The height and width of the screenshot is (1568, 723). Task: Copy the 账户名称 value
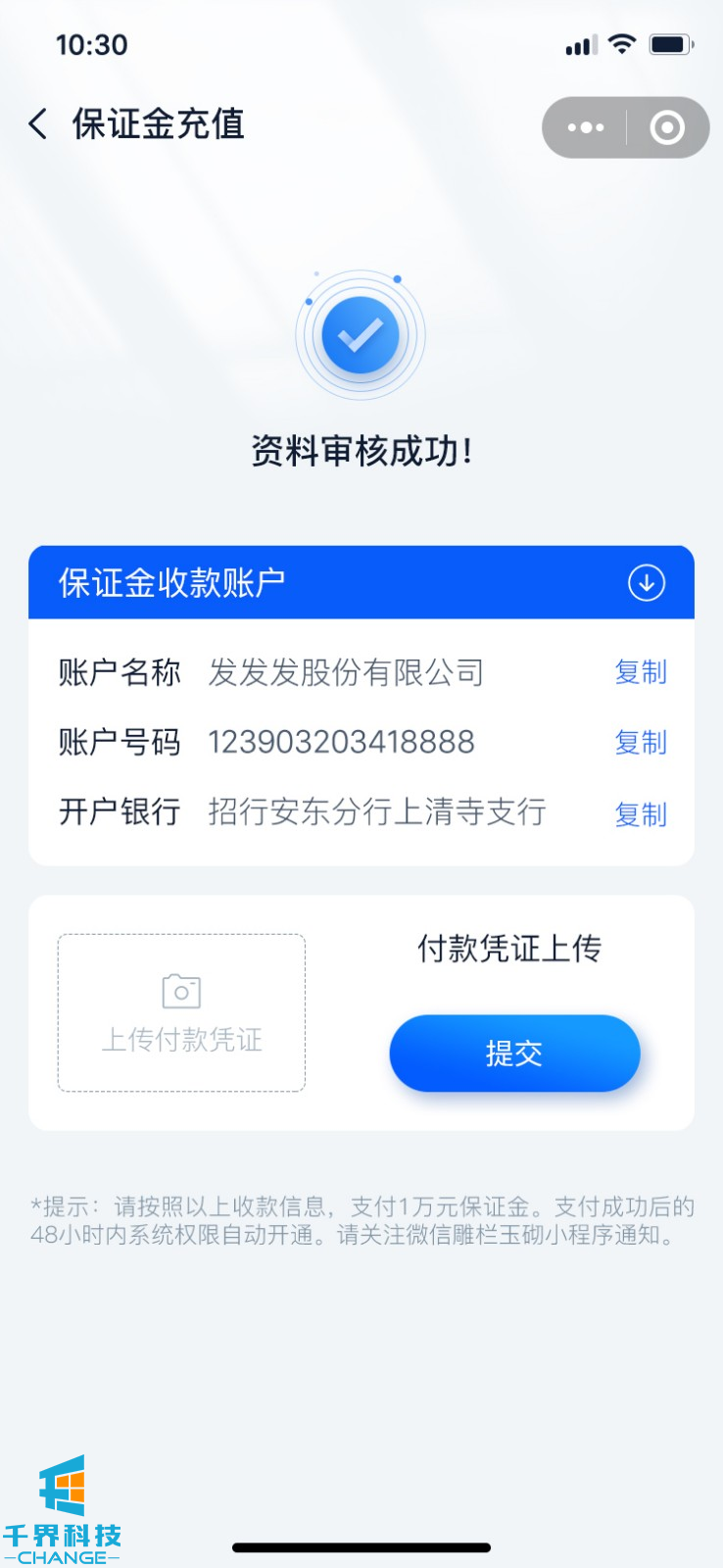coord(641,672)
